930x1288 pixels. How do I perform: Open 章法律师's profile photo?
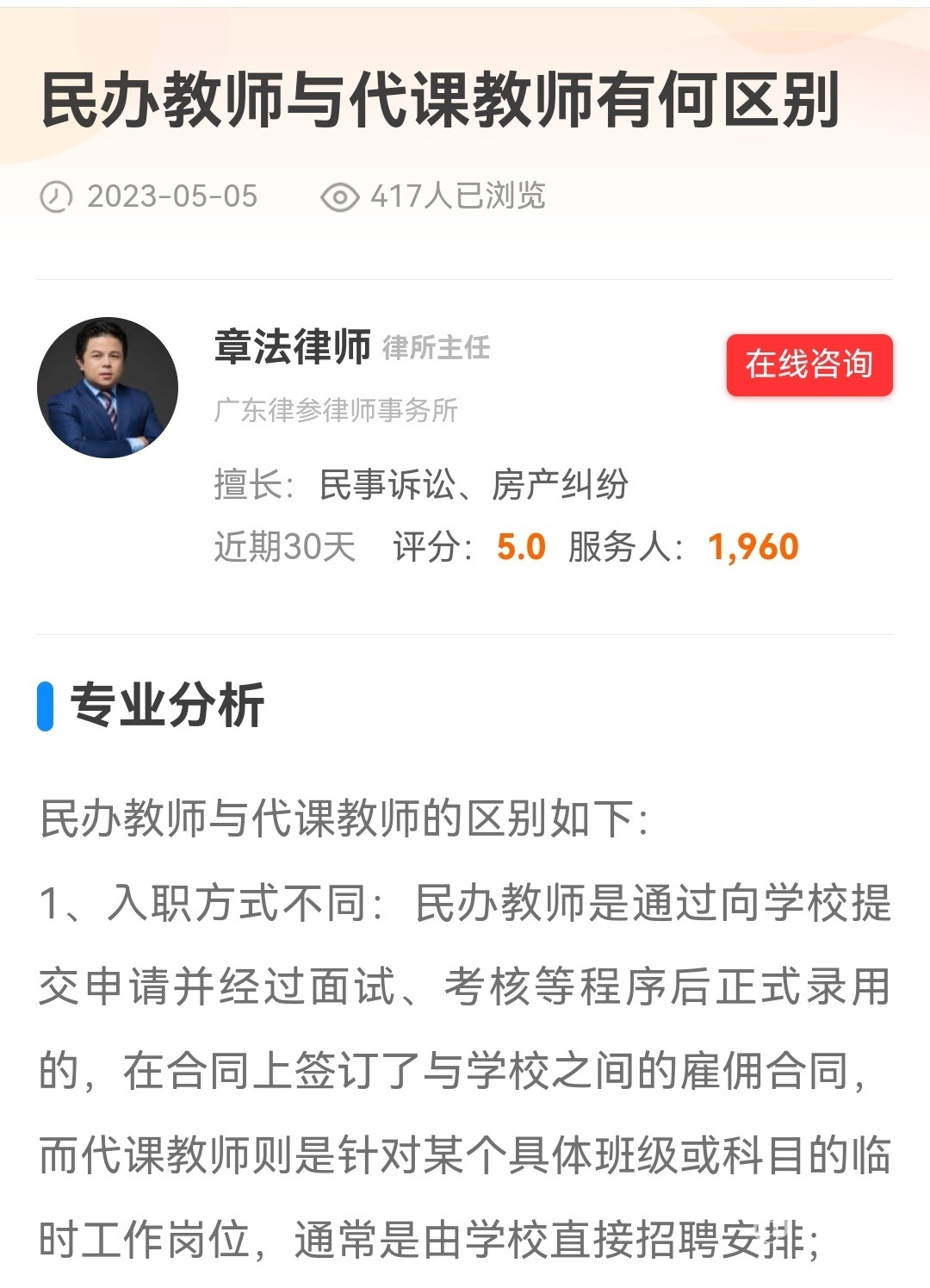tap(108, 388)
